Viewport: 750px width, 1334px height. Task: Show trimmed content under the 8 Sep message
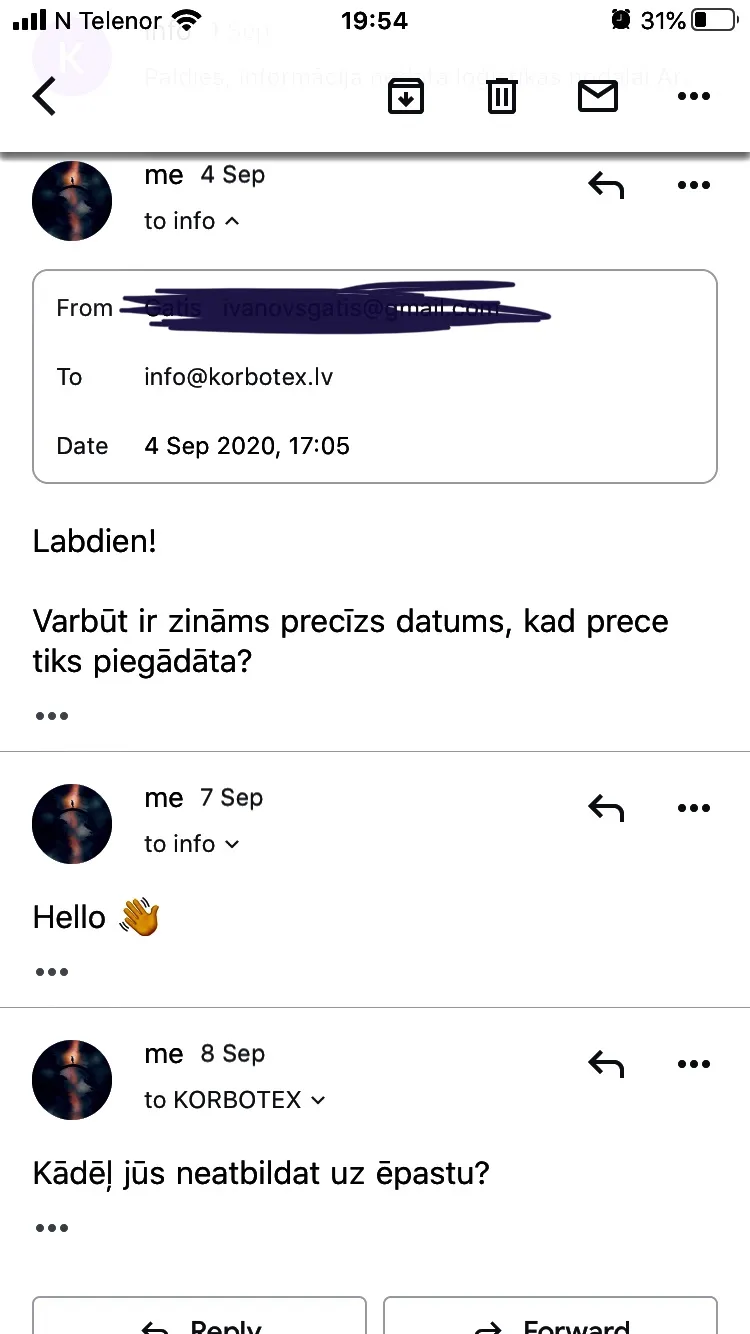[51, 1228]
